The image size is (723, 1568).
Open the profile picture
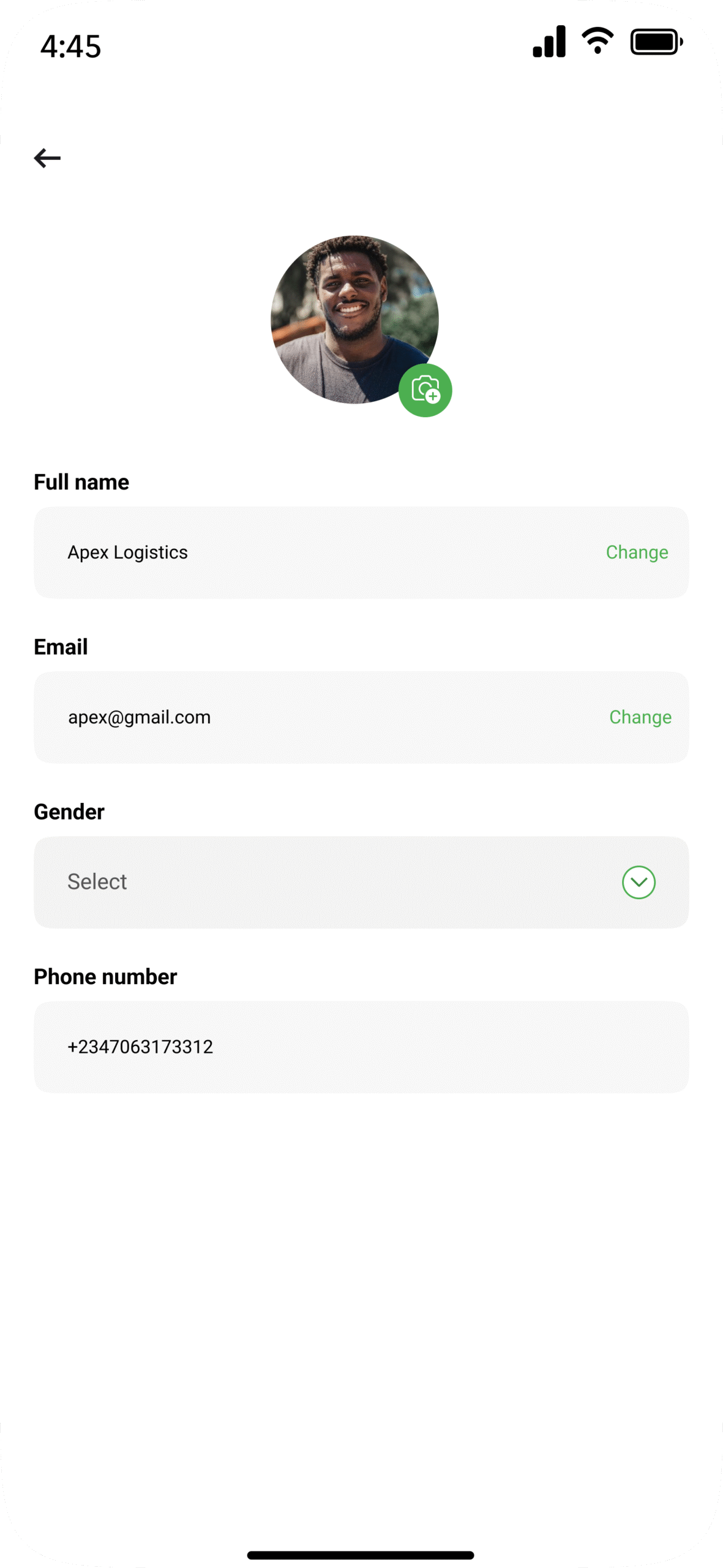354,320
